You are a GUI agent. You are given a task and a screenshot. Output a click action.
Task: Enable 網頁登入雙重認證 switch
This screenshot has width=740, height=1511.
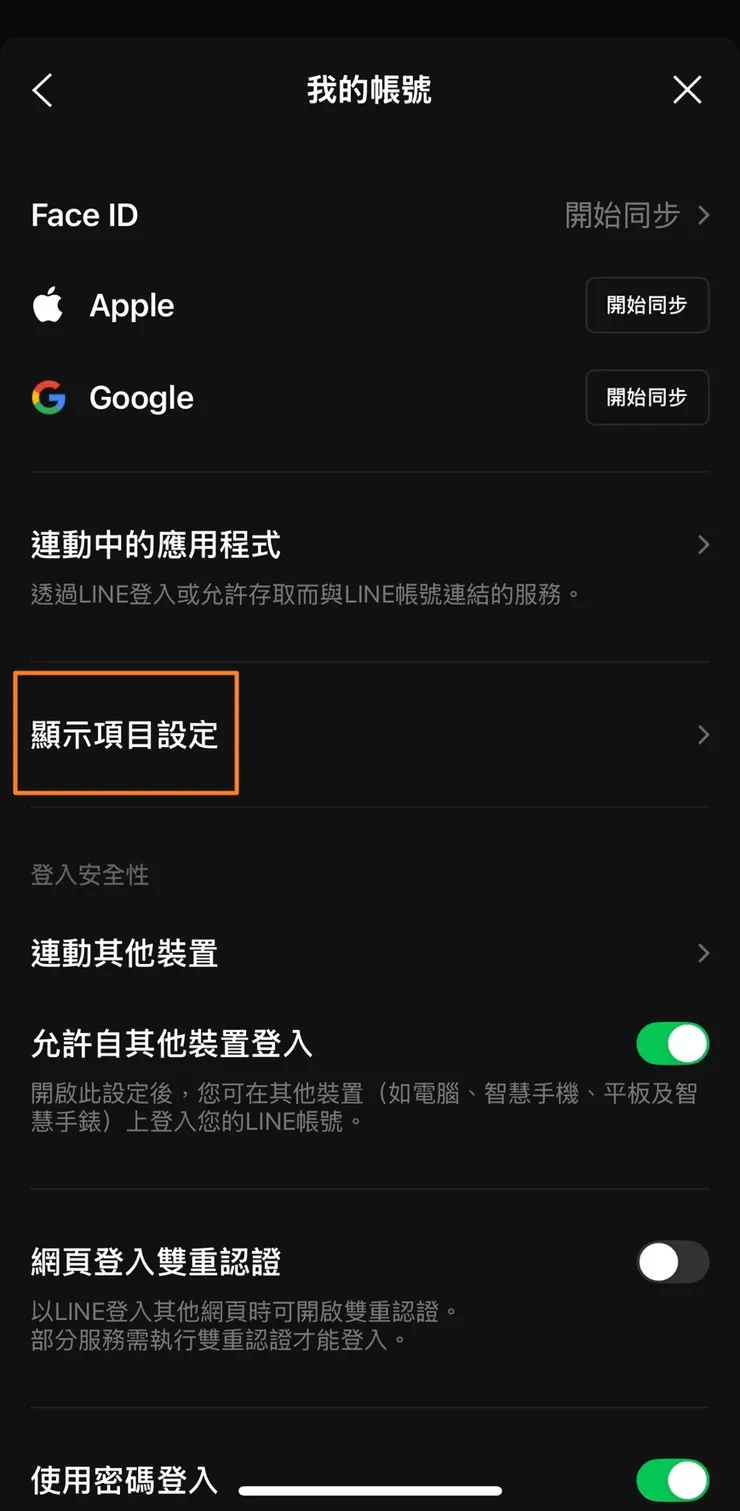pyautogui.click(x=672, y=1262)
